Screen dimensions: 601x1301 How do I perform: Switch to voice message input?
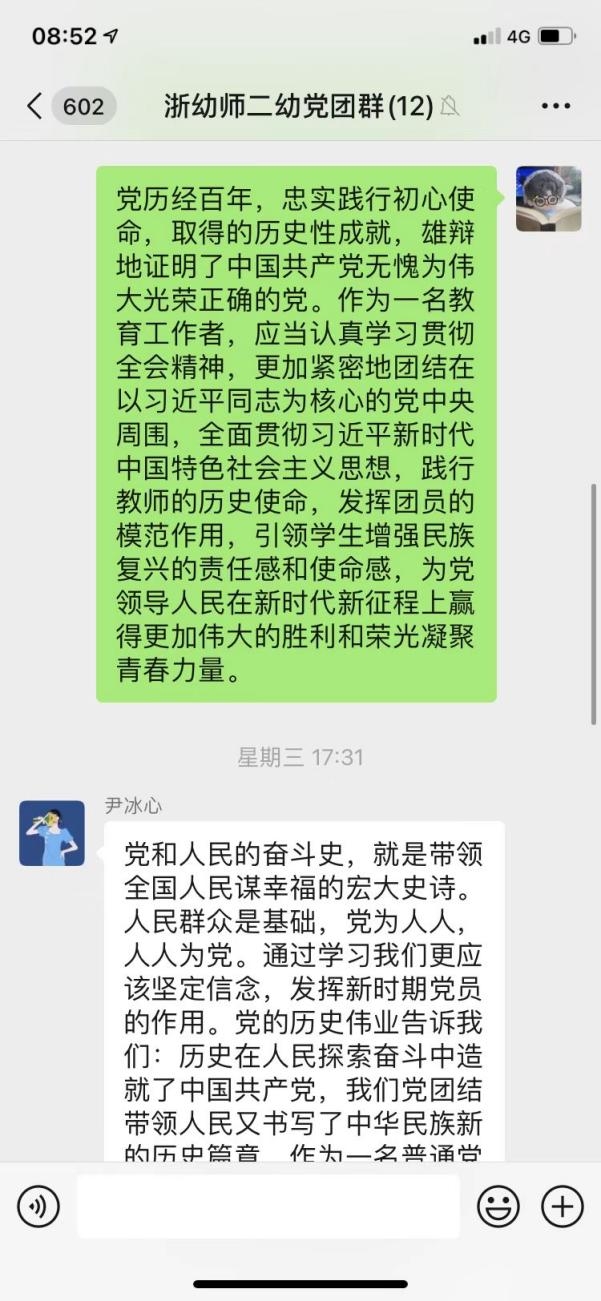[x=38, y=1207]
